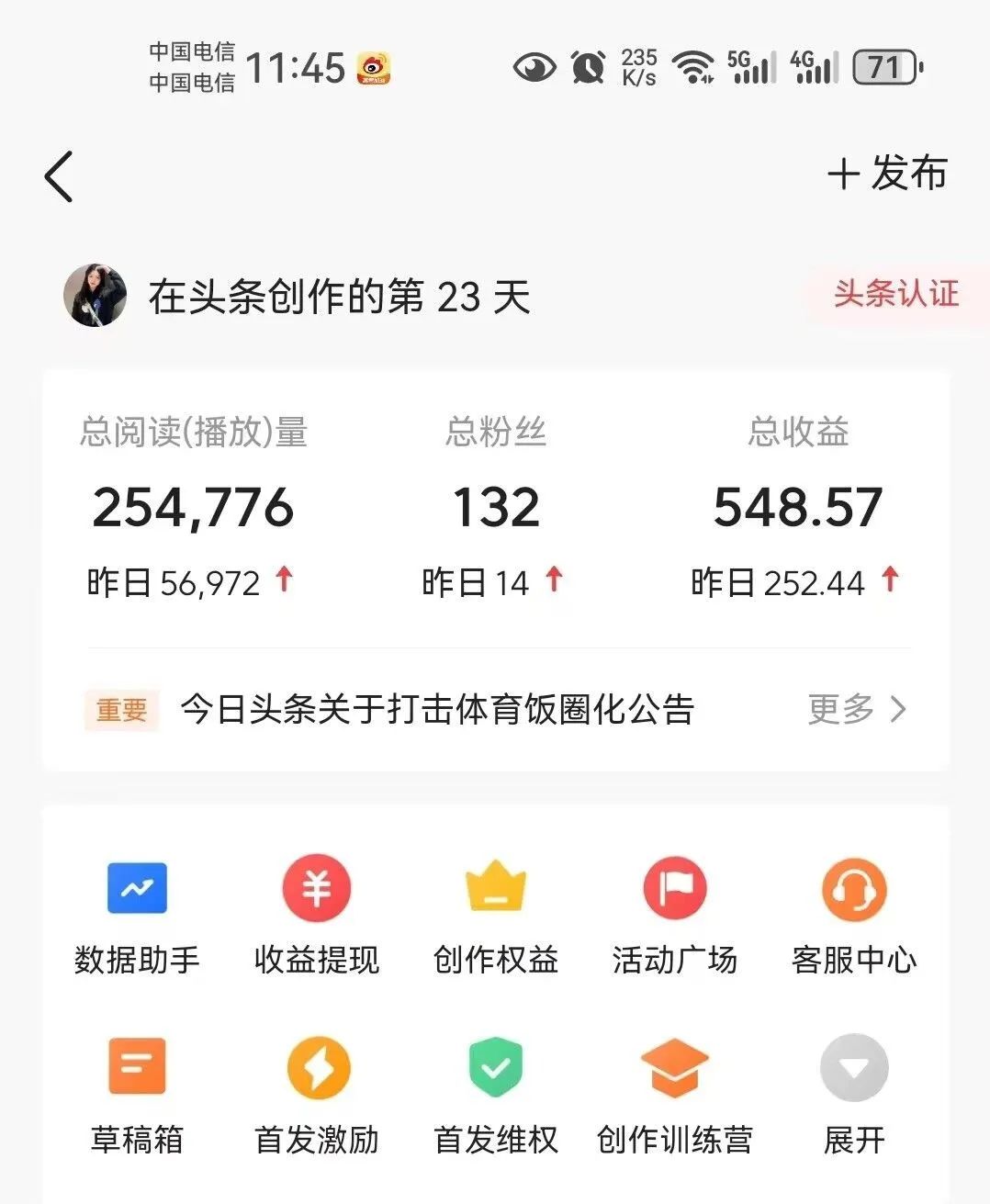
Task: Open the 打击体育饭圈化 announcement link
Action: [x=438, y=709]
